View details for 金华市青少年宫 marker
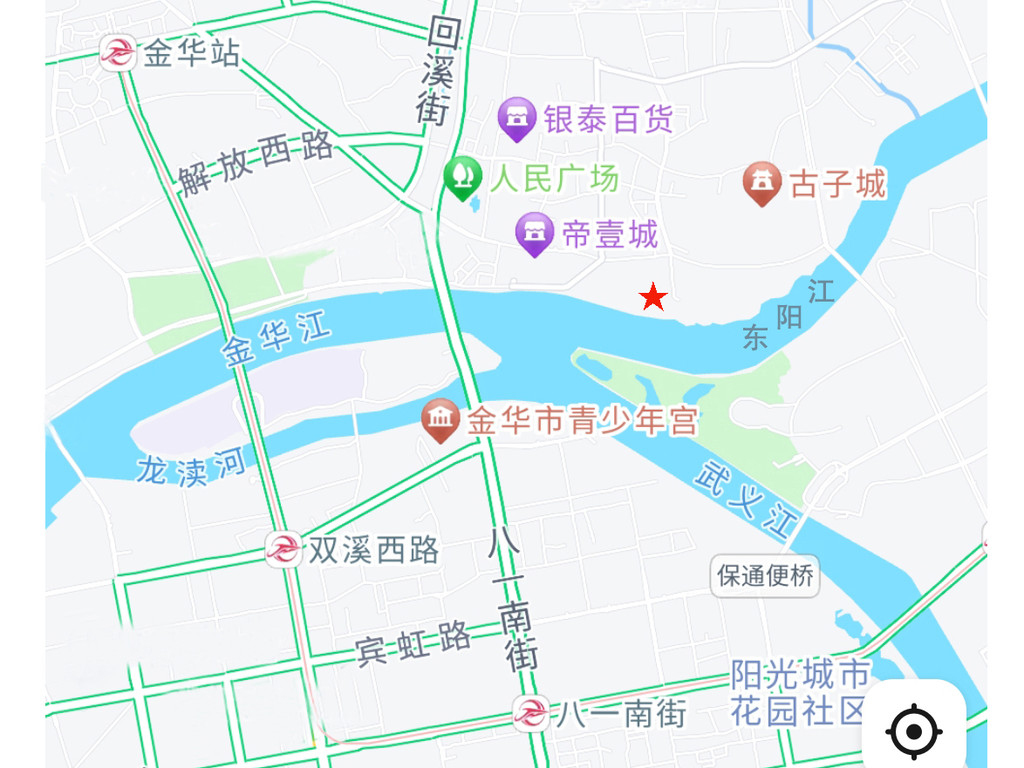Viewport: 1024px width, 768px height. click(440, 420)
